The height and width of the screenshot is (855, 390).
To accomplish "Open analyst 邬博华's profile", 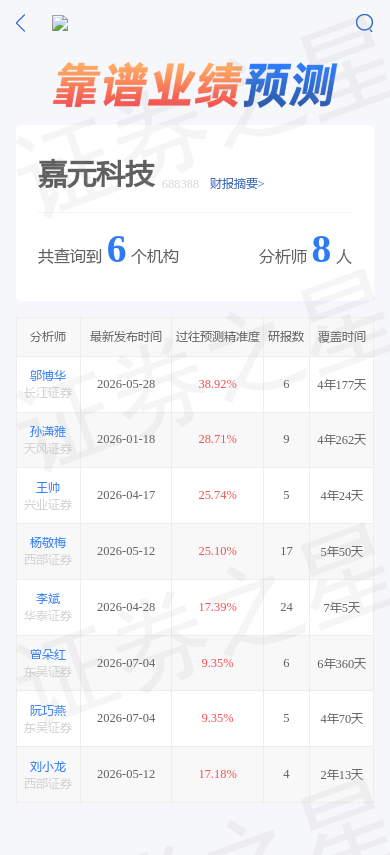I will [48, 376].
